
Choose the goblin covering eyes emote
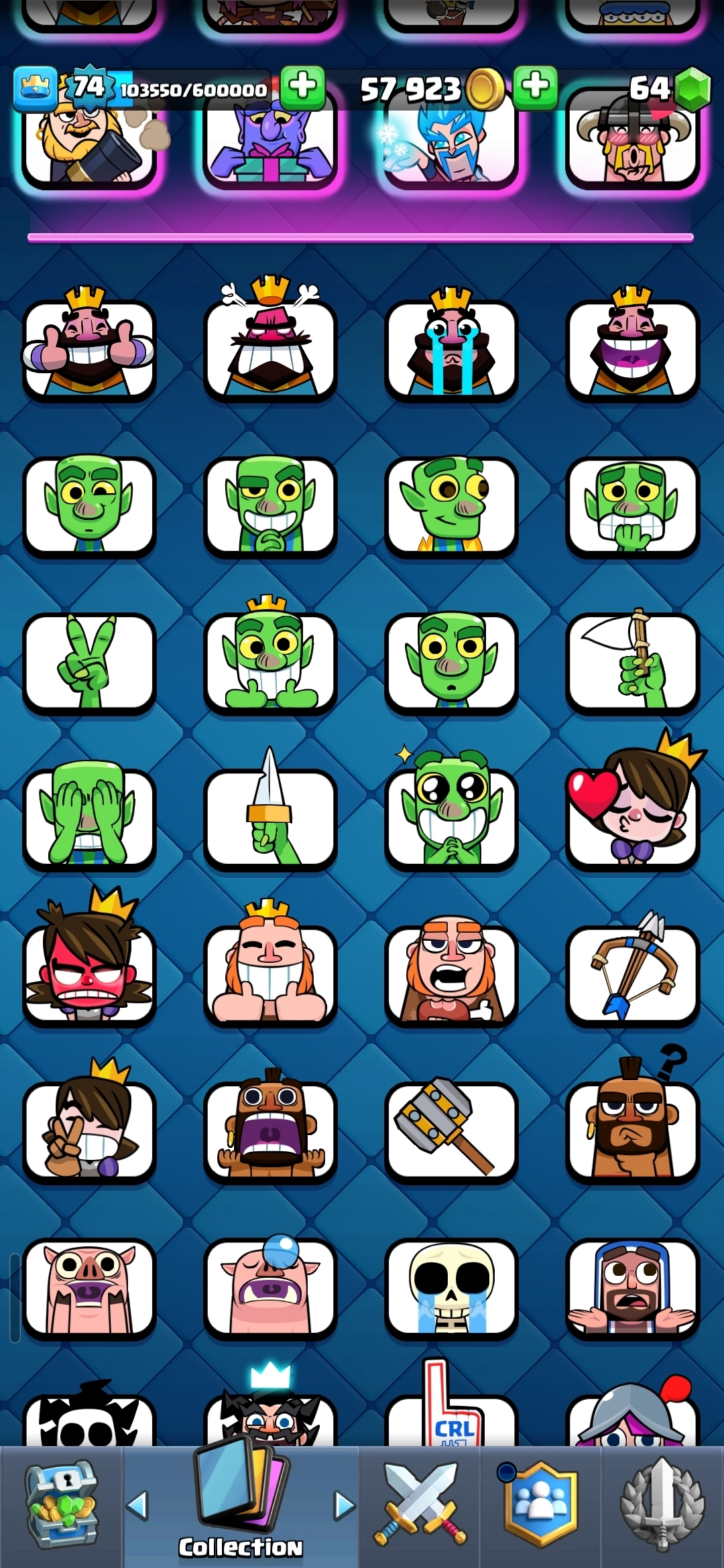(89, 816)
